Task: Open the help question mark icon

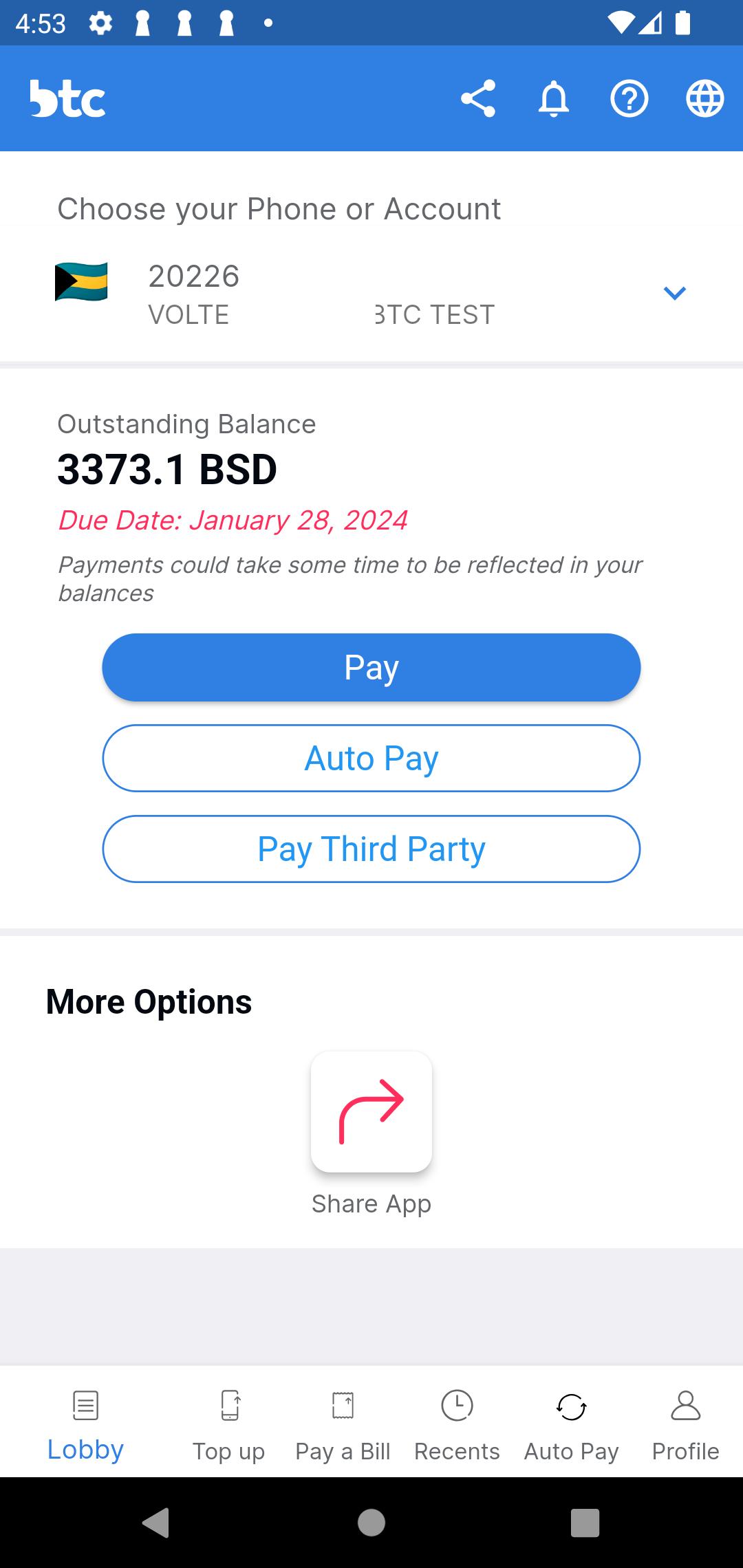Action: 629,98
